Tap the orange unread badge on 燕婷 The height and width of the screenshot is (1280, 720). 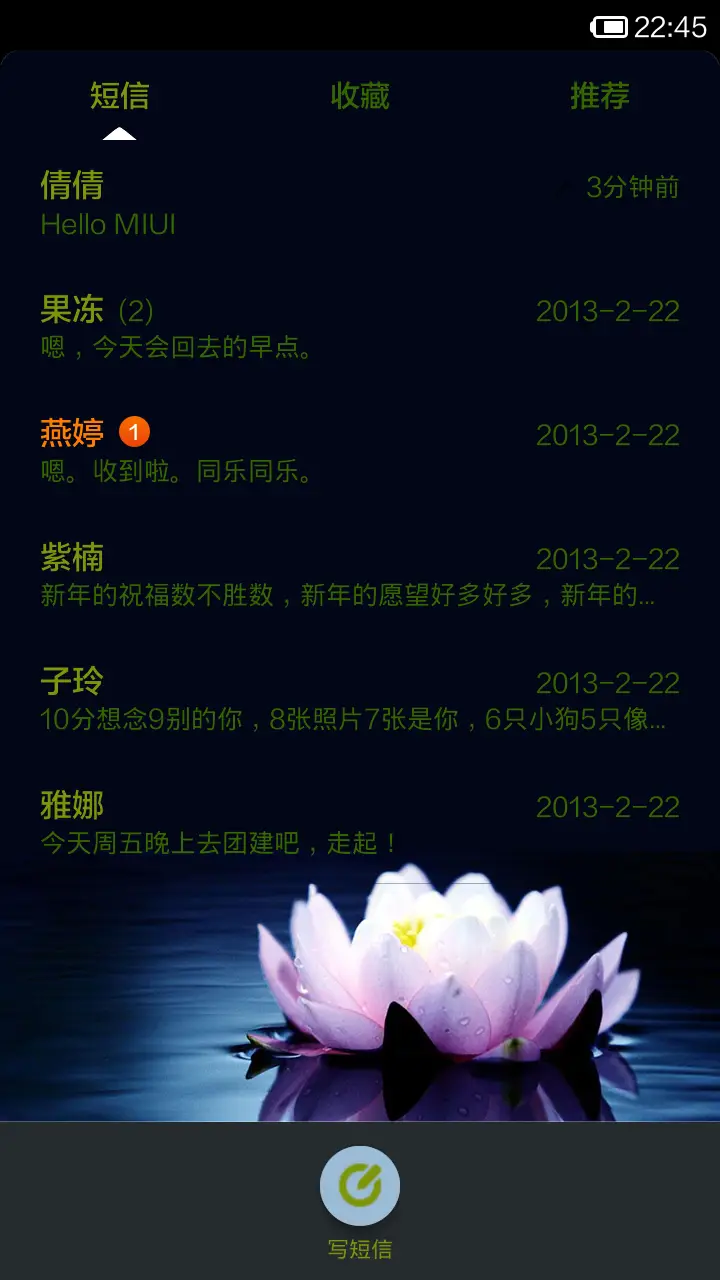click(133, 432)
